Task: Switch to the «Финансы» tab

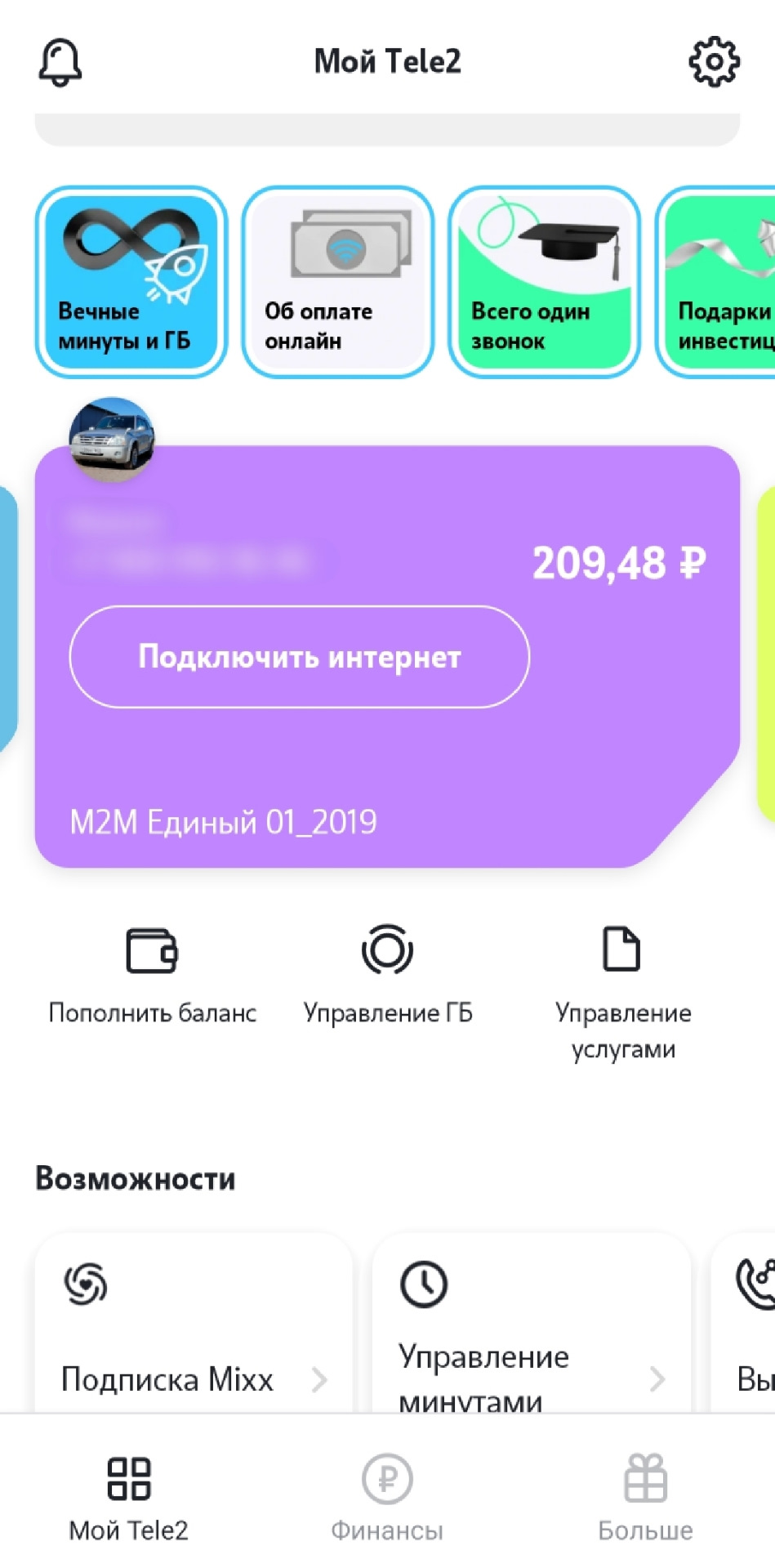Action: (x=387, y=1496)
